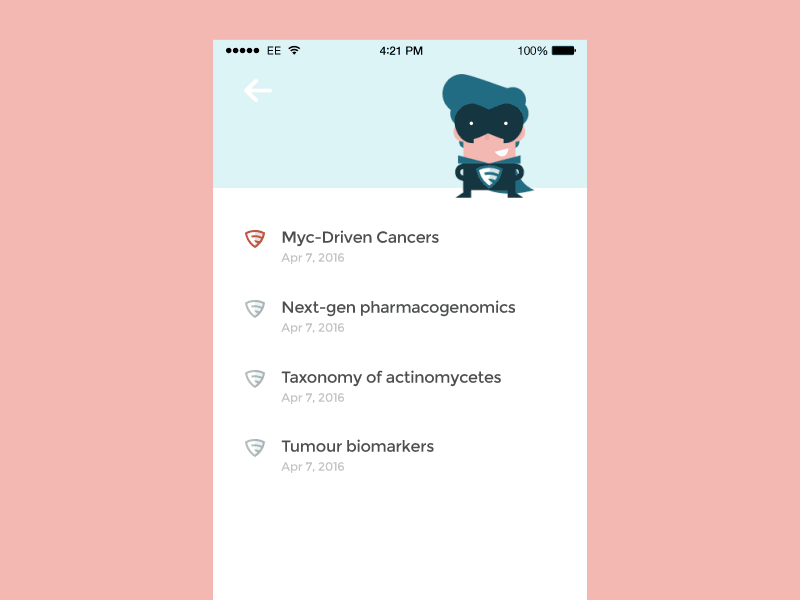Open Next-gen pharmacogenomics entry
This screenshot has height=600, width=800.
[x=398, y=308]
